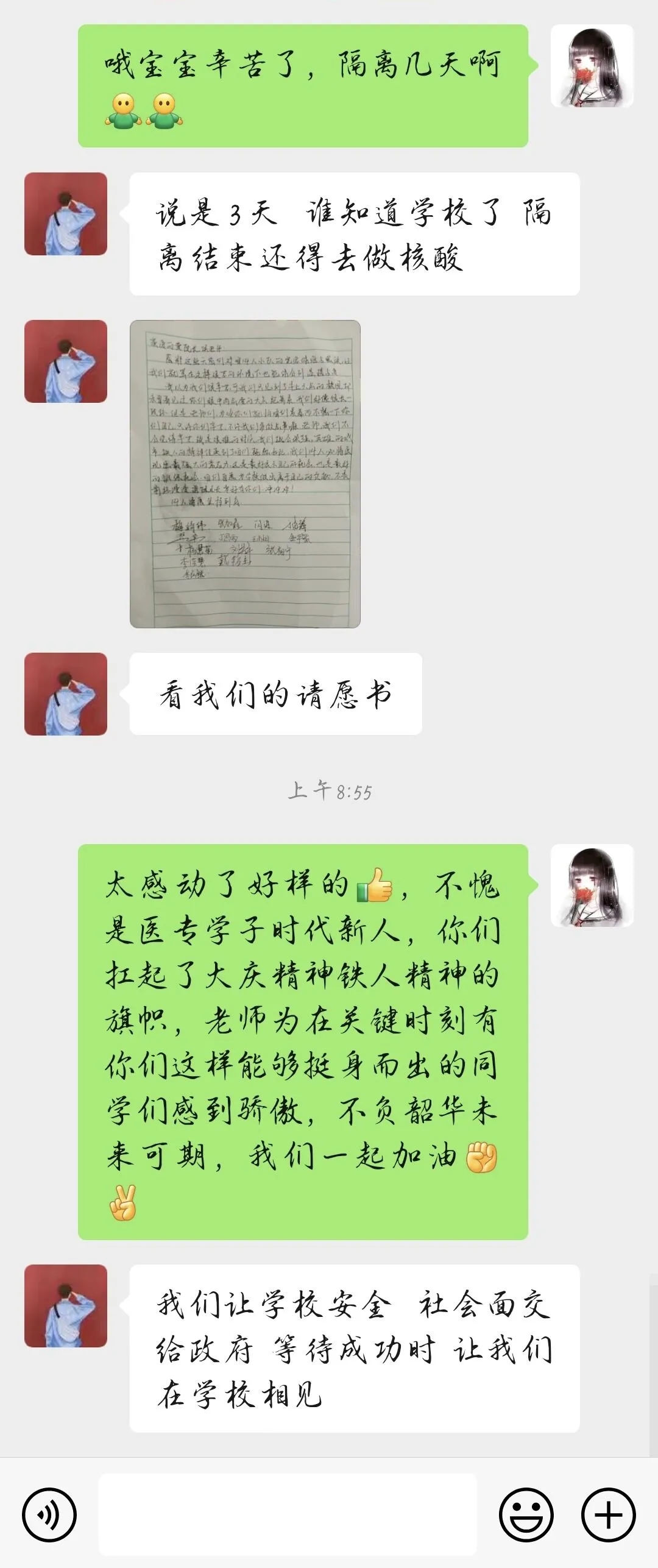Switch to voice message input

coord(49,1515)
